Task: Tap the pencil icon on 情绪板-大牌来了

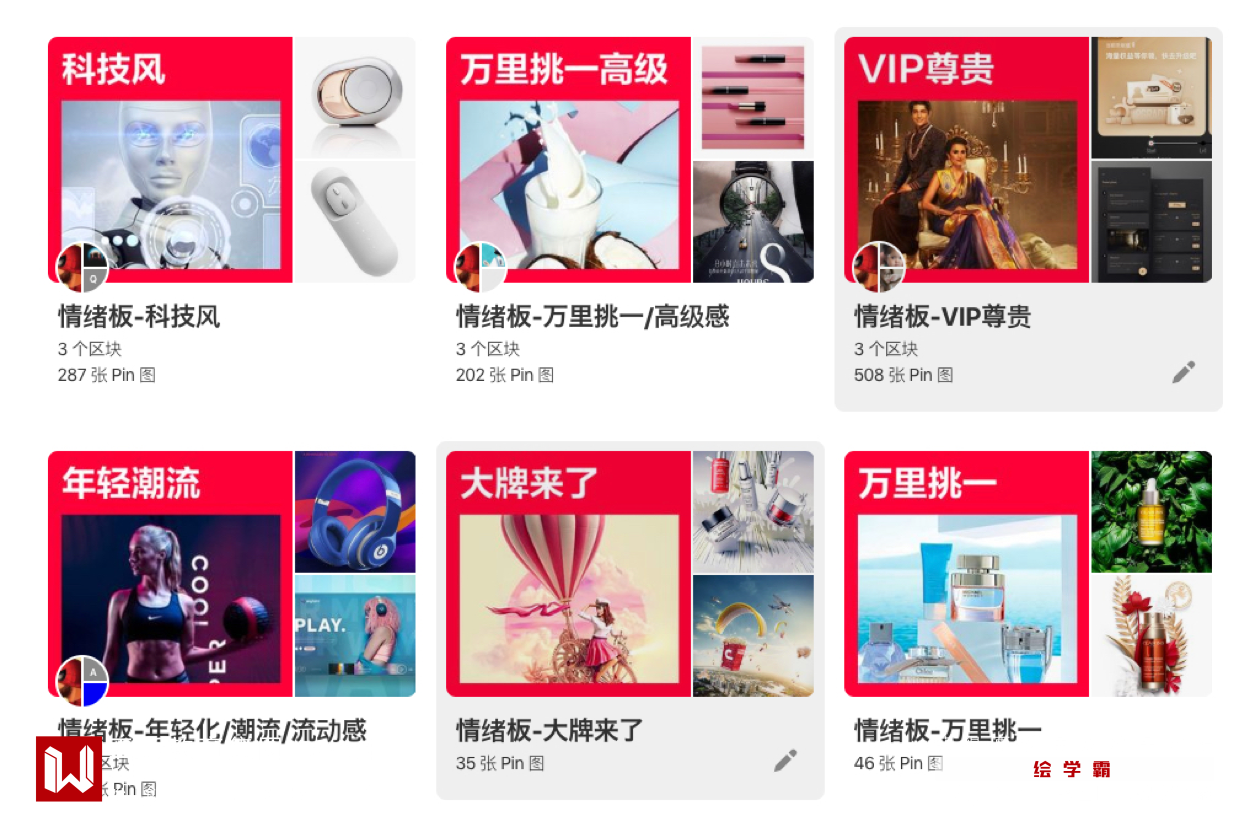Action: pos(785,761)
